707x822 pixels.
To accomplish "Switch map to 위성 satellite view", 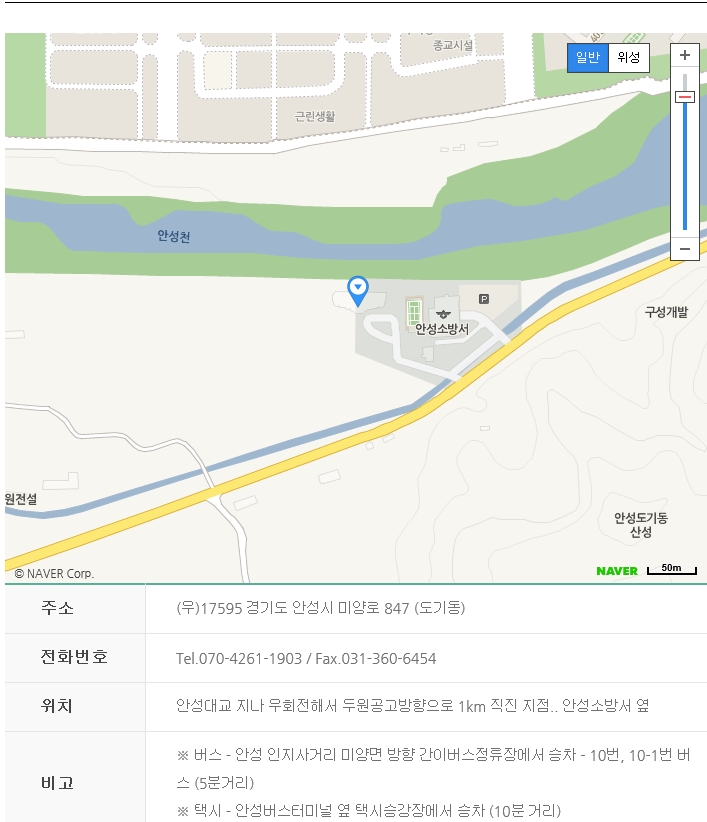I will (628, 58).
